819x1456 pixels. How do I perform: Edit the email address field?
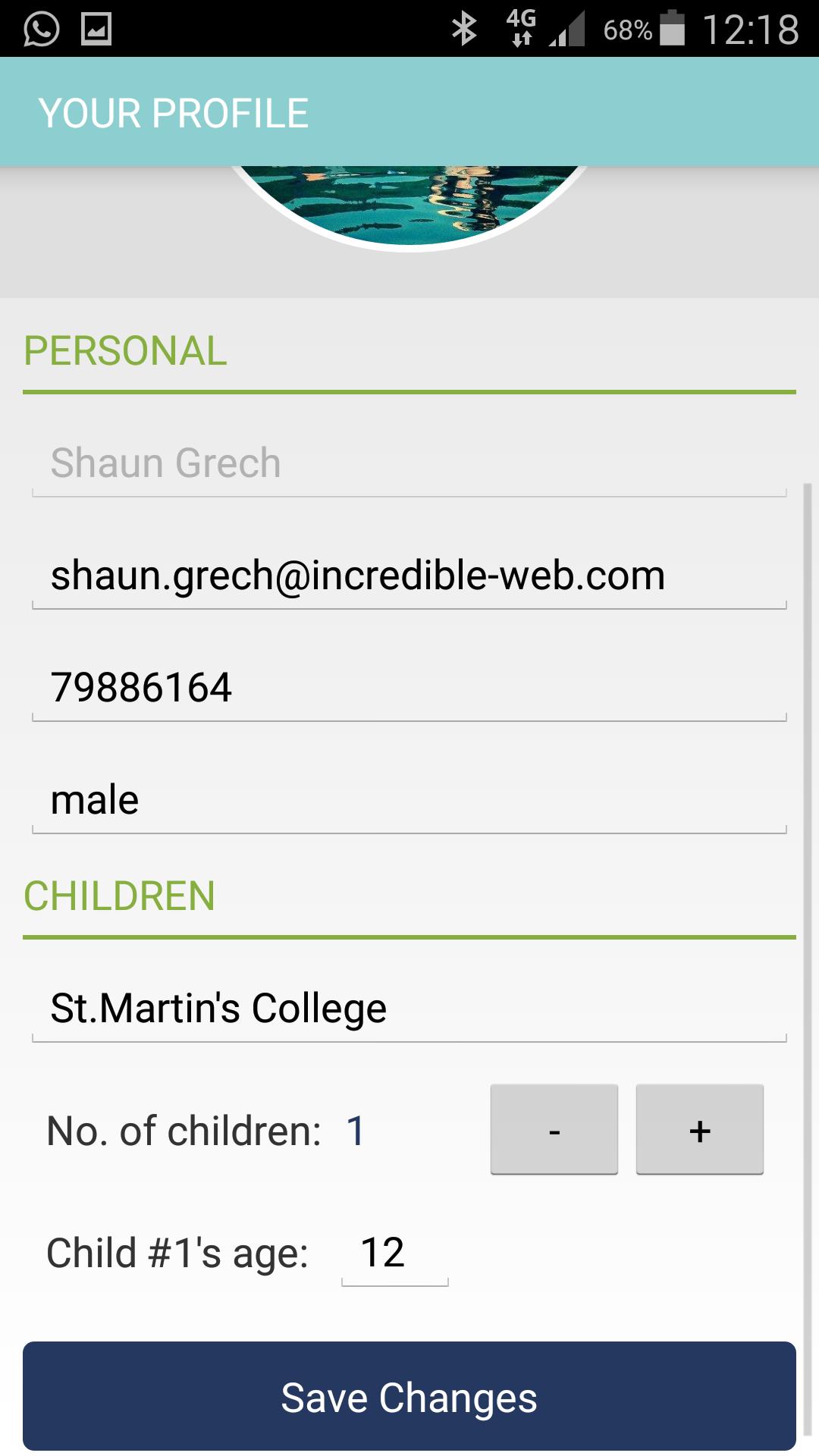[x=409, y=576]
